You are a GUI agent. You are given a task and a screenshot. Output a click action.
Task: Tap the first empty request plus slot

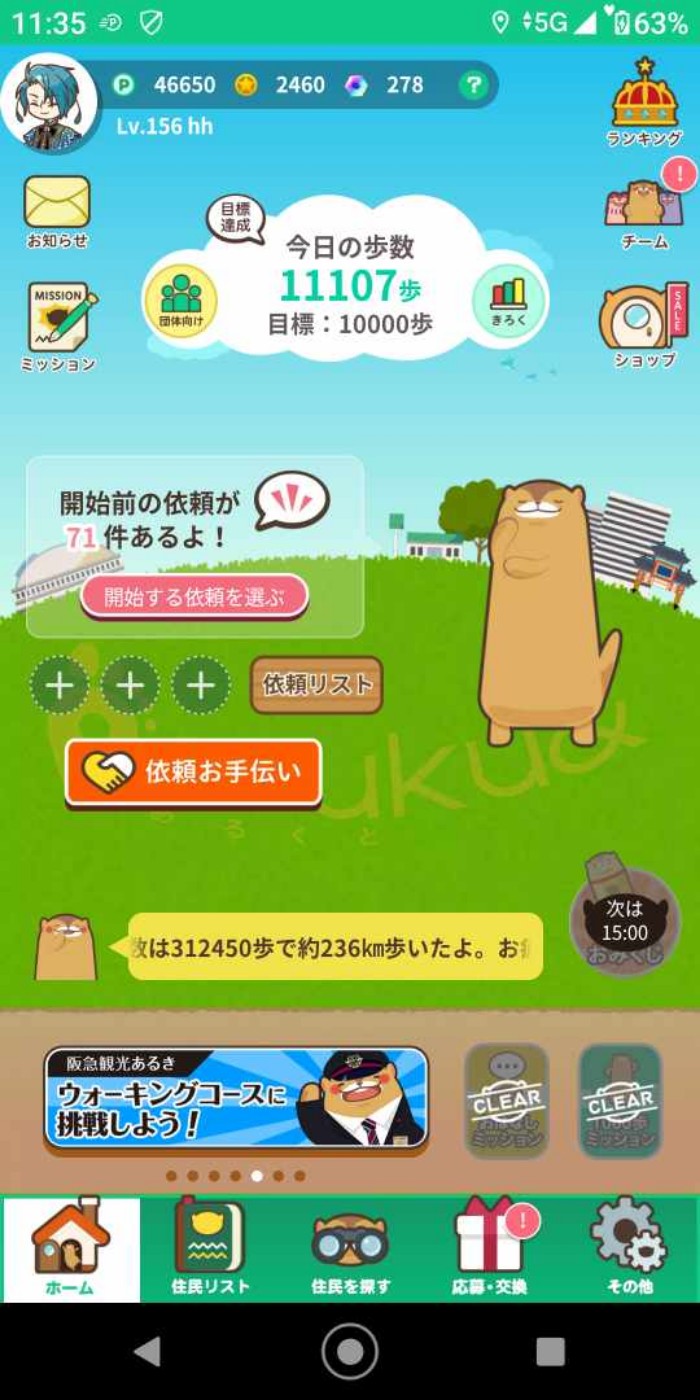60,685
